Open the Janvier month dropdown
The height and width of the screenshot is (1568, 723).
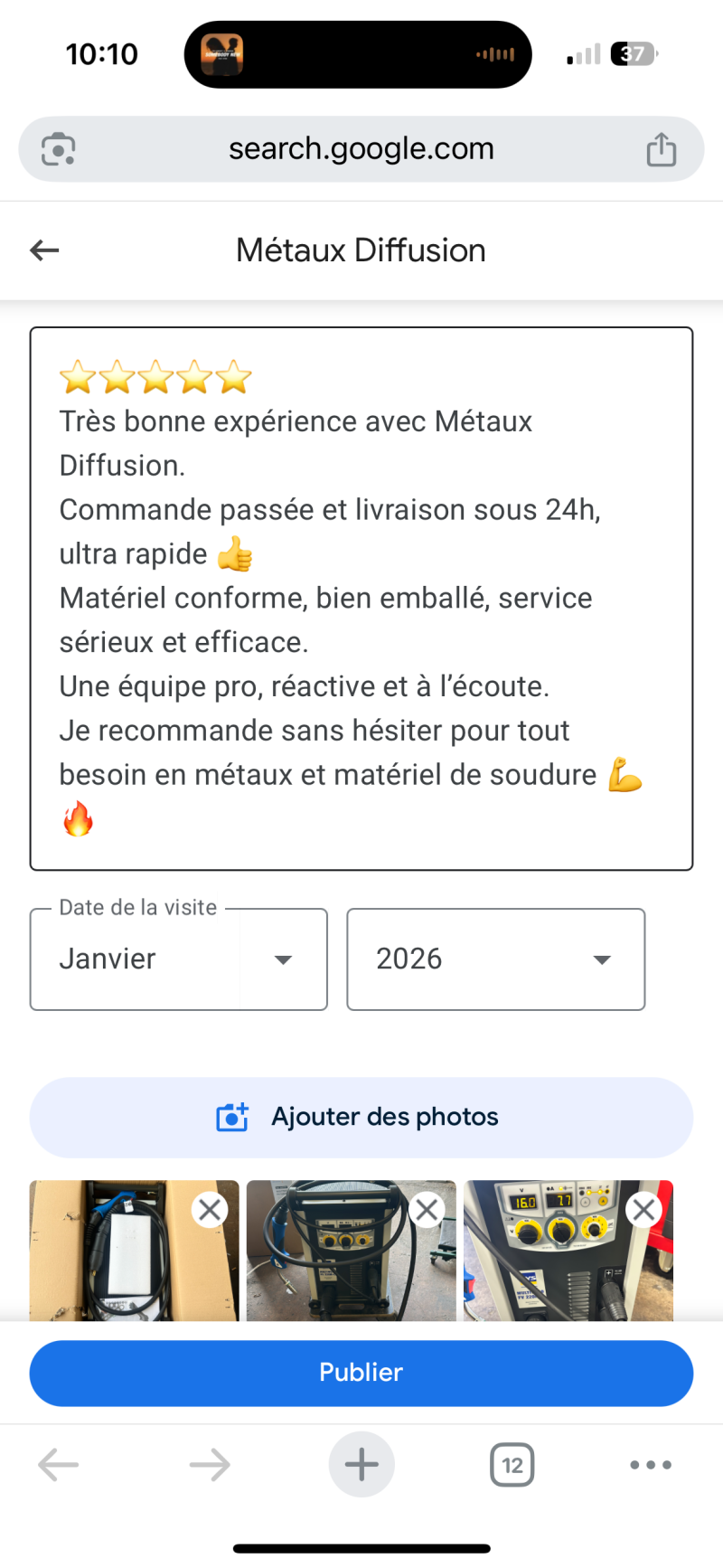(179, 959)
